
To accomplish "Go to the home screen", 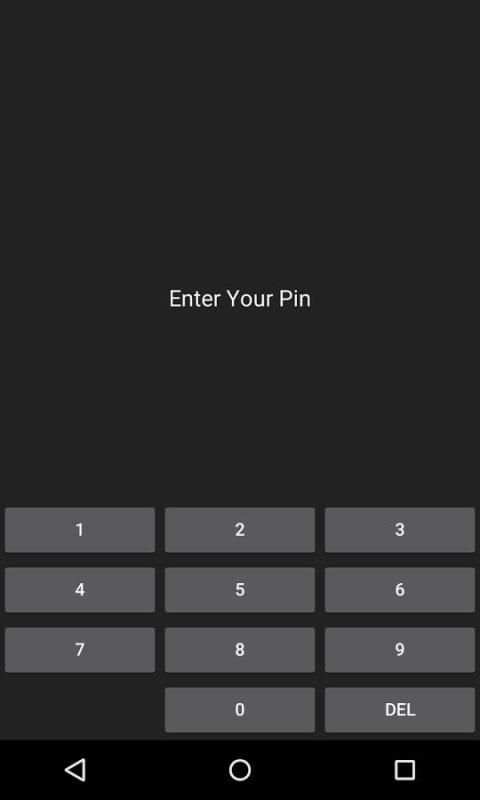I will coord(240,770).
